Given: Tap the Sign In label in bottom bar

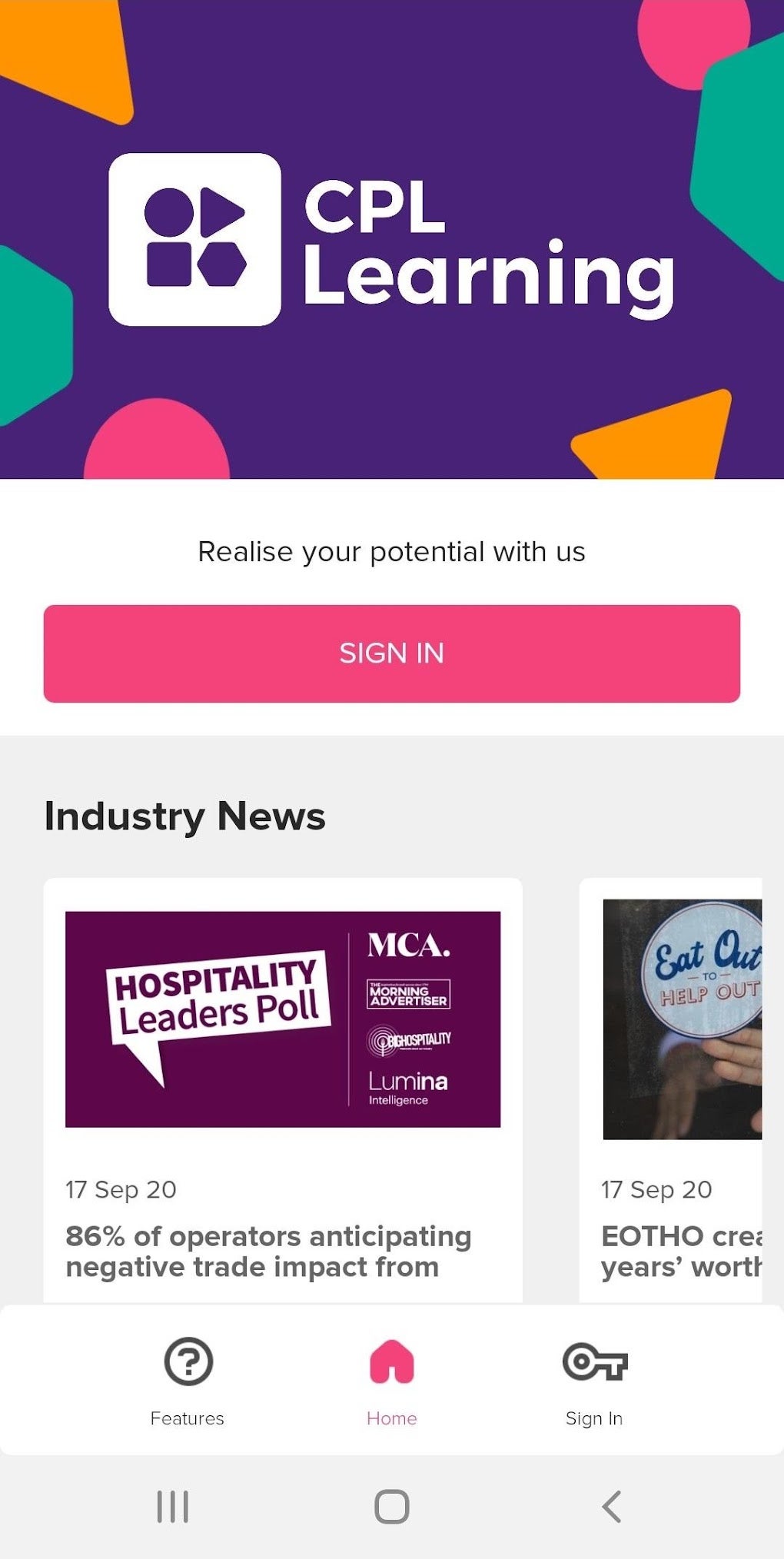Looking at the screenshot, I should [594, 1418].
